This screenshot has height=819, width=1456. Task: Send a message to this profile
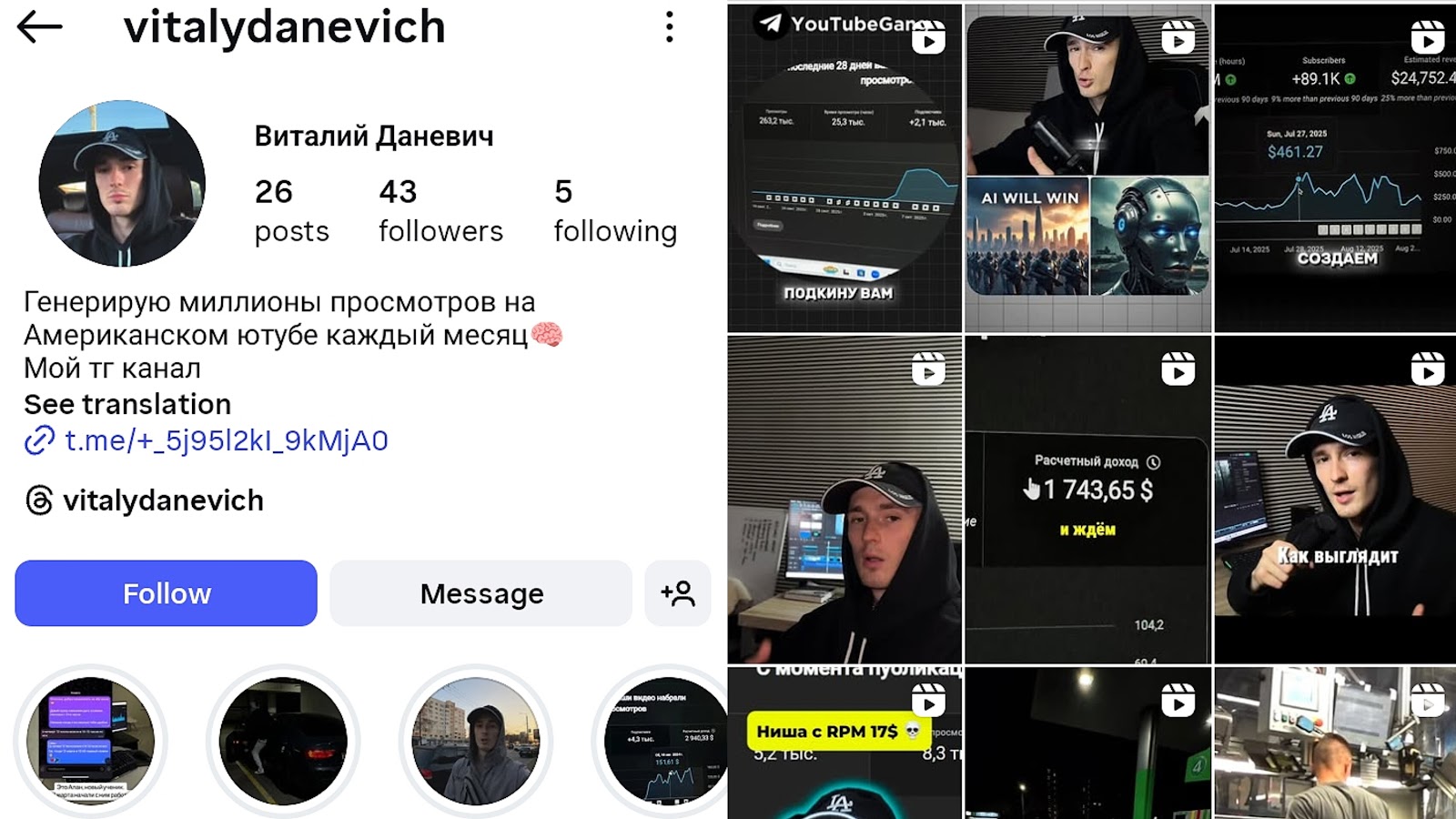[x=480, y=593]
